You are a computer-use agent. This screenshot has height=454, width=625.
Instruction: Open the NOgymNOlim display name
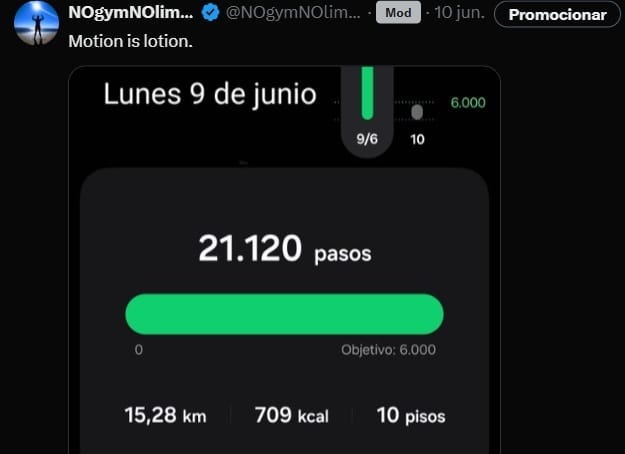tap(130, 14)
